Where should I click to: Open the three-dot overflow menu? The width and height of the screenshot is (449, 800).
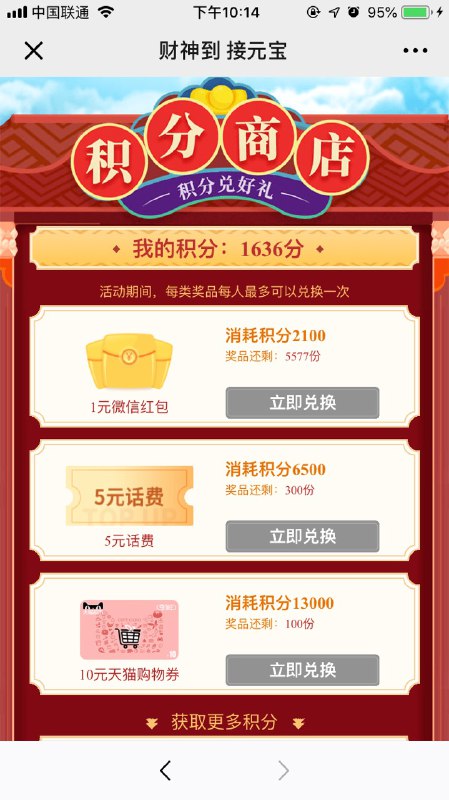[x=415, y=51]
